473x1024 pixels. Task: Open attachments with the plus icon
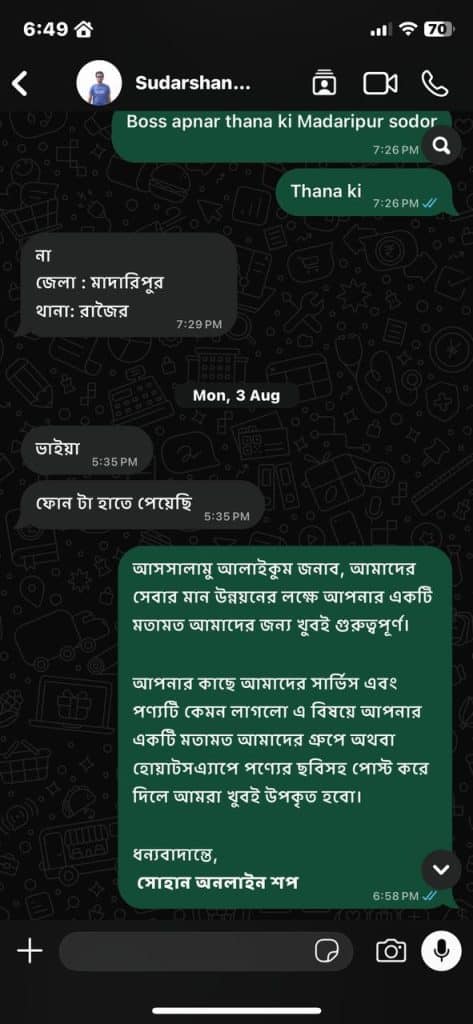[x=29, y=952]
